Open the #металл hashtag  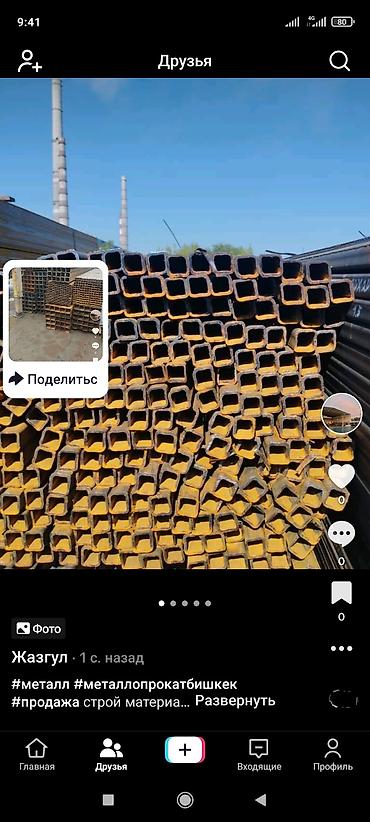[x=40, y=684]
